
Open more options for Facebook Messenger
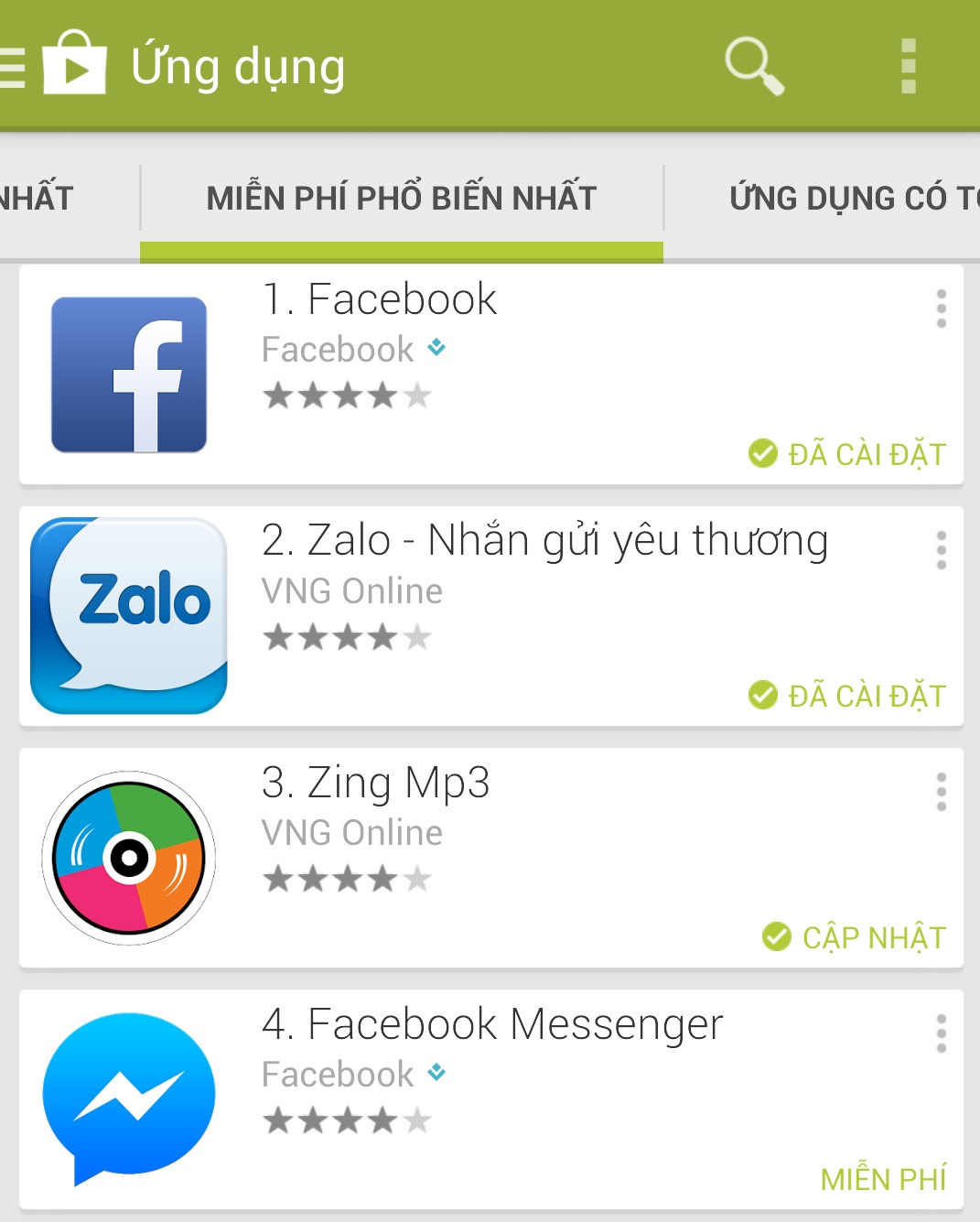point(941,1034)
